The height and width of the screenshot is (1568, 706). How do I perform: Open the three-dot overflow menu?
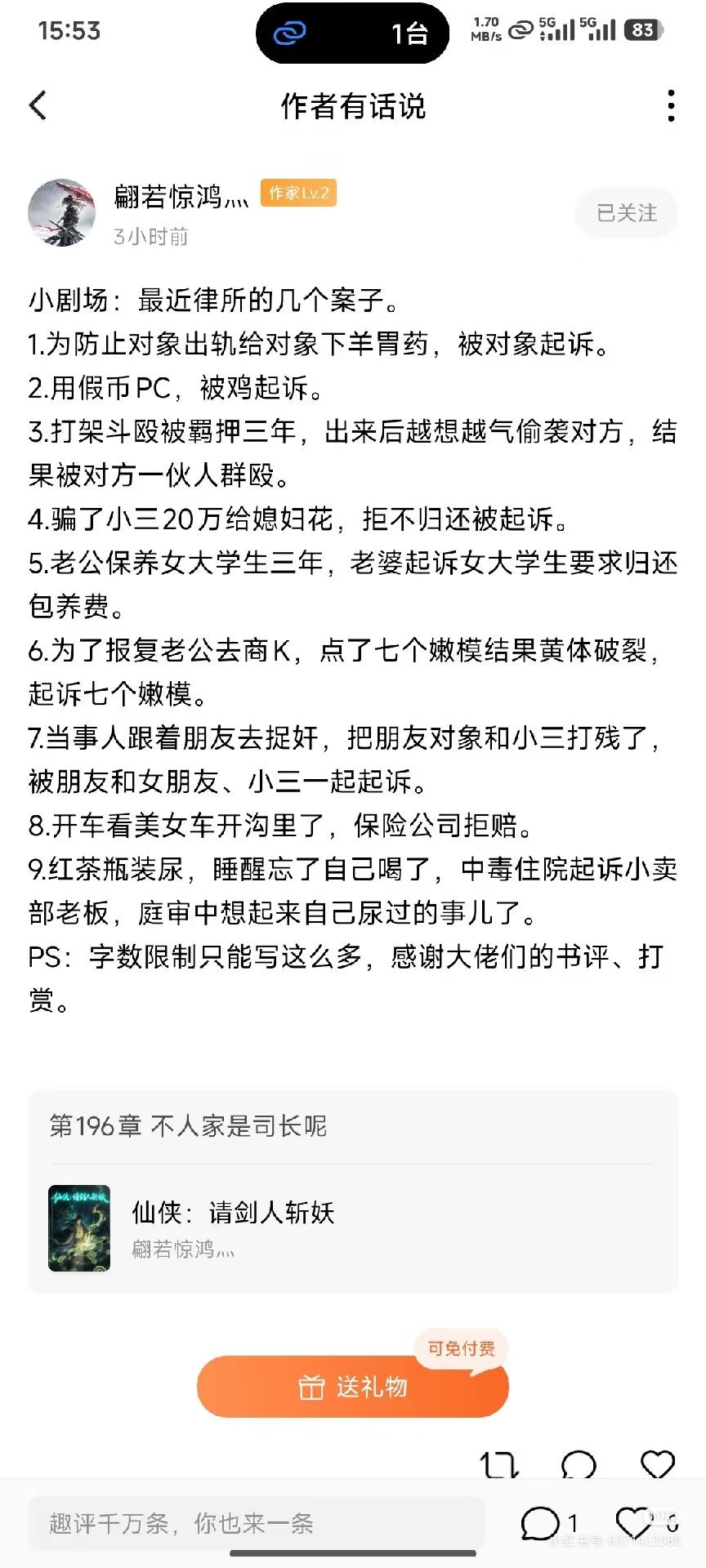point(671,106)
